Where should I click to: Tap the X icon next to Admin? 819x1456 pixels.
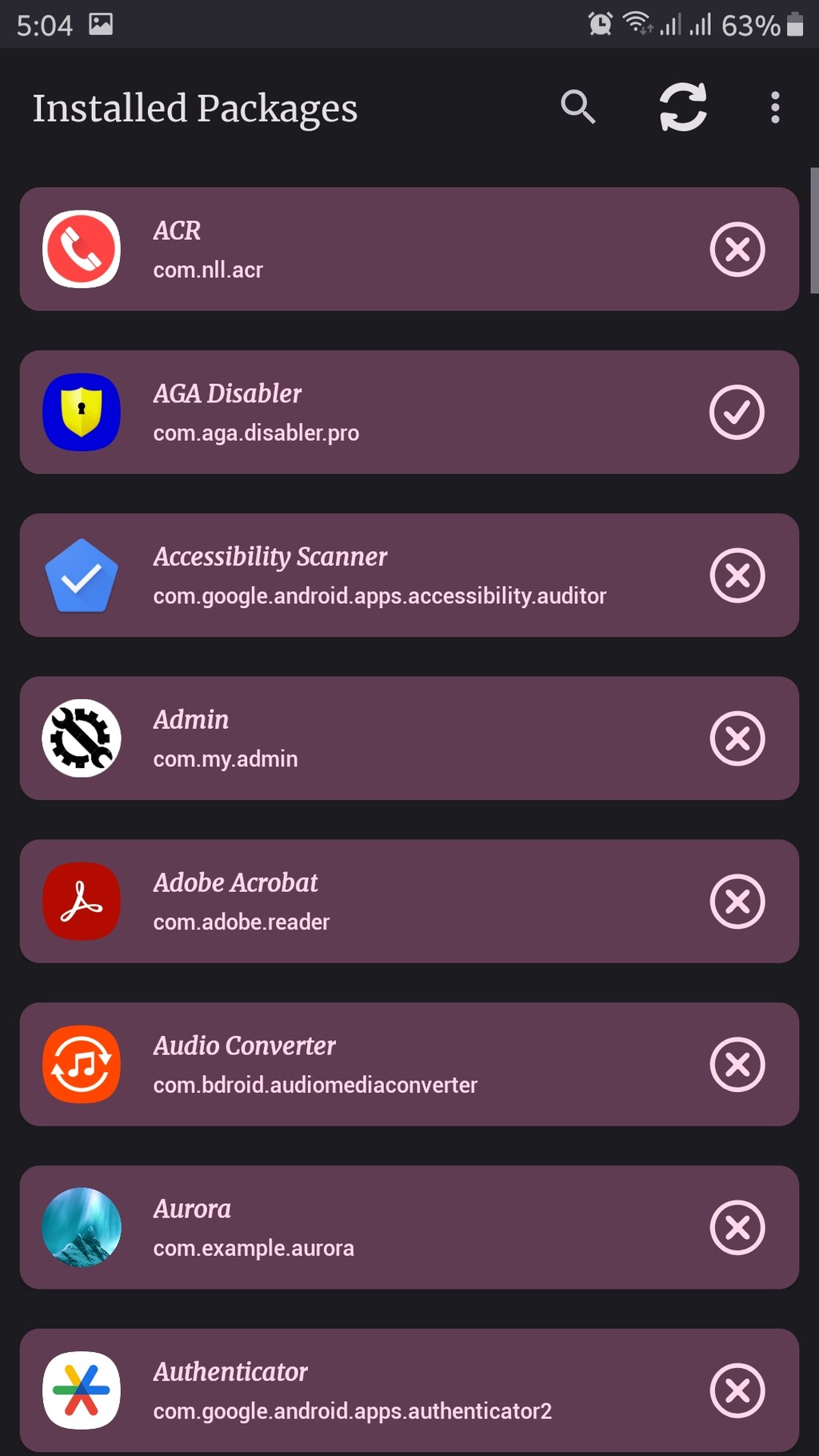tap(737, 738)
